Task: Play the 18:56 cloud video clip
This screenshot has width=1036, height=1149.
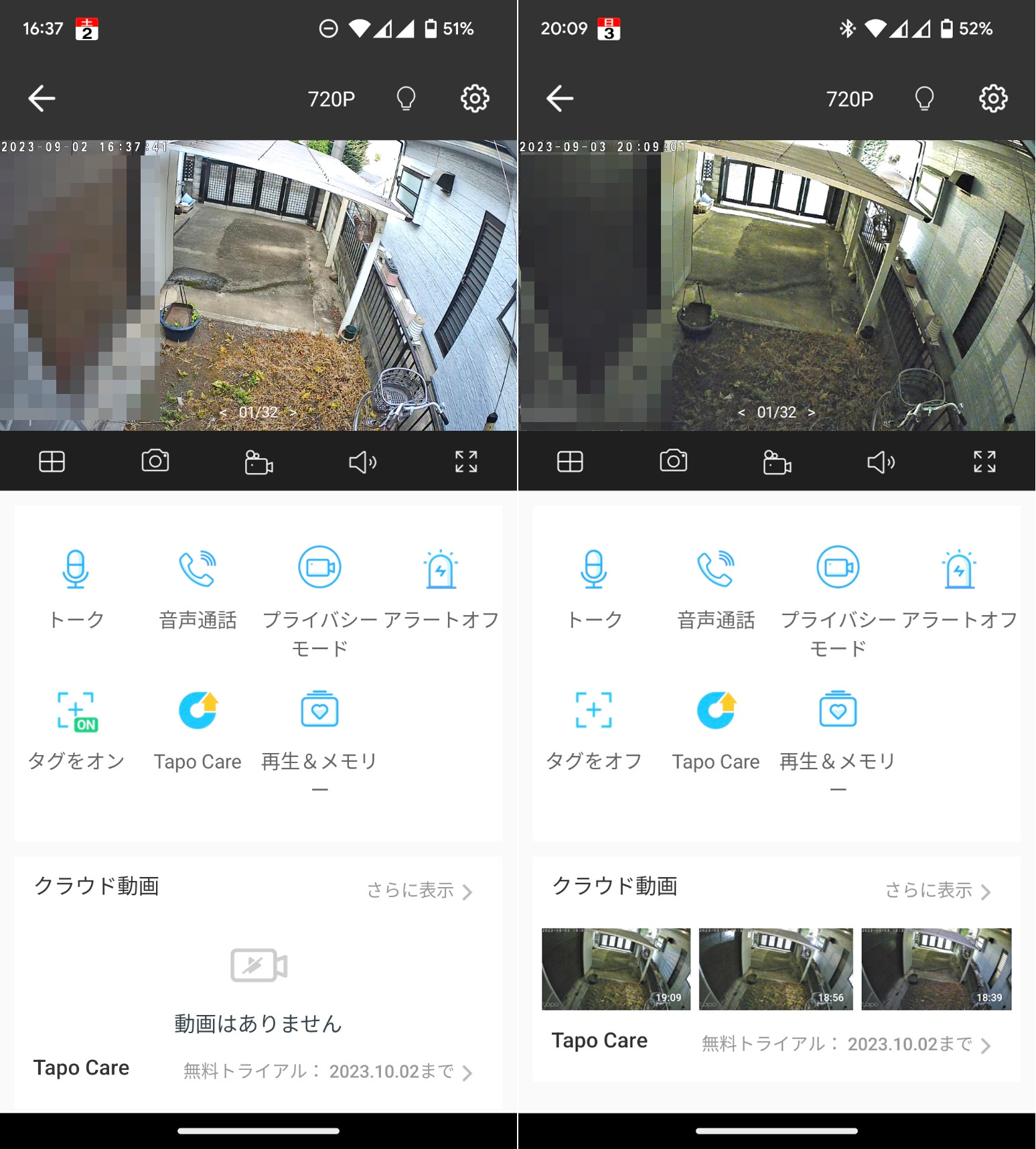Action: point(775,969)
